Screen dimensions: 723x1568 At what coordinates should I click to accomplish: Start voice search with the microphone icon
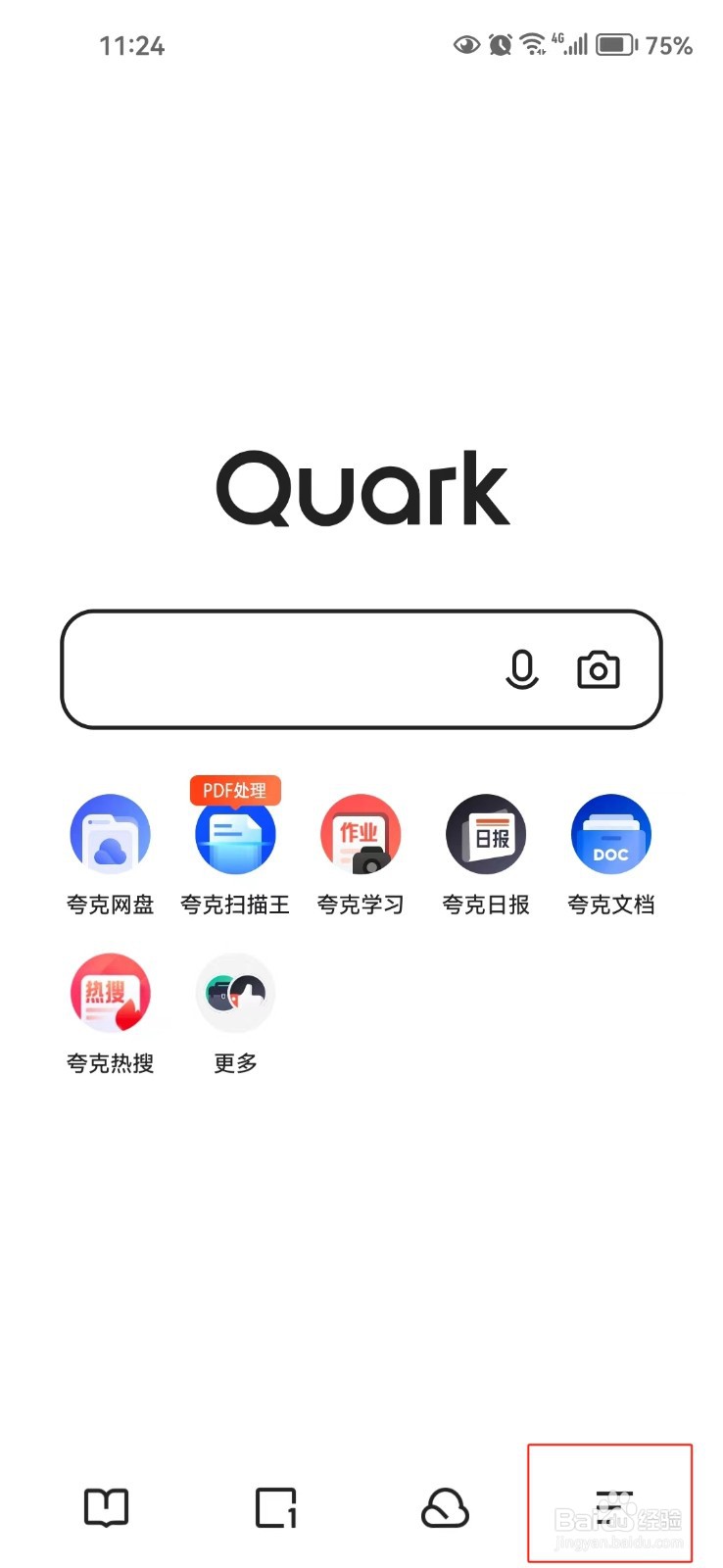[523, 669]
